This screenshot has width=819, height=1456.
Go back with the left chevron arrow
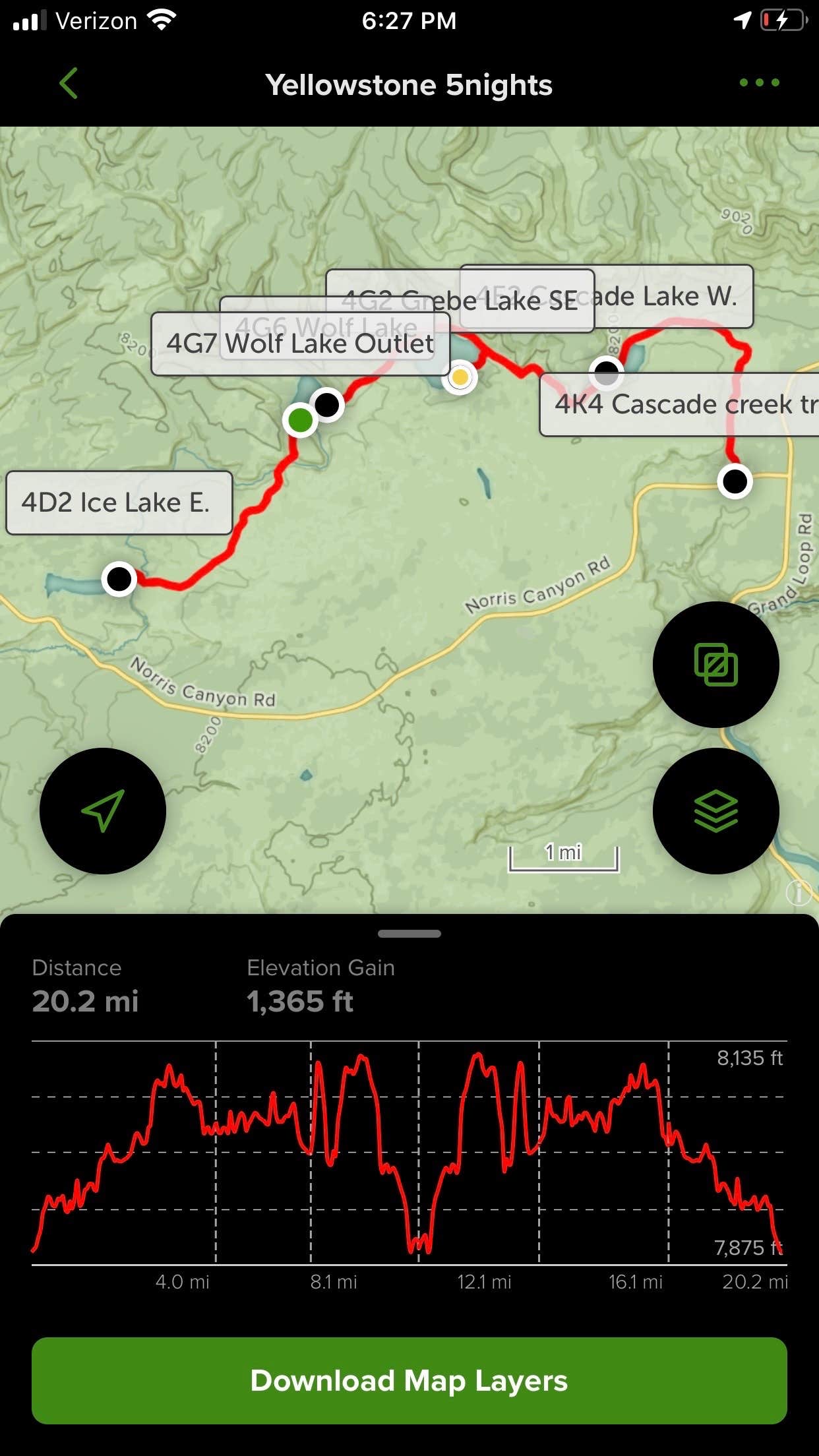(68, 84)
